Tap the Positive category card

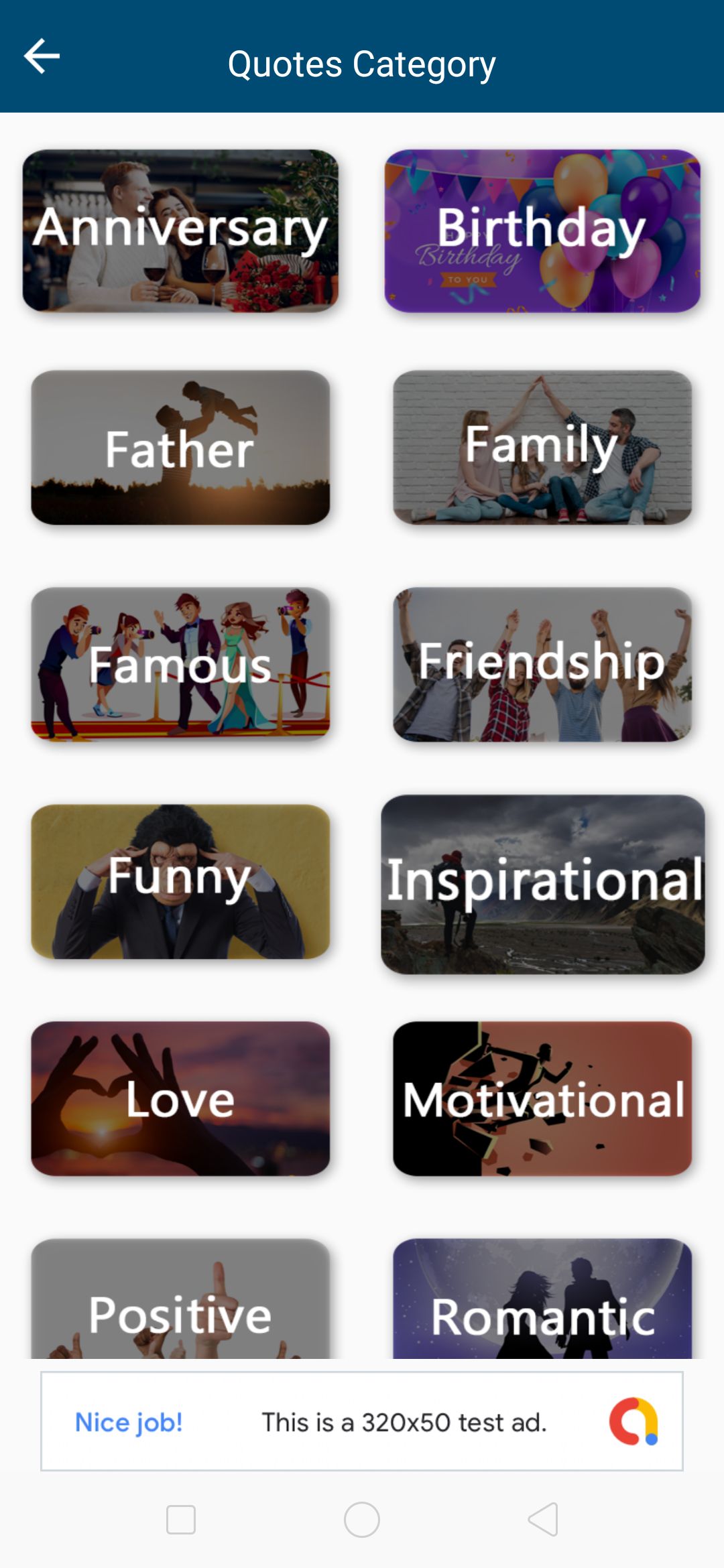pyautogui.click(x=180, y=1300)
